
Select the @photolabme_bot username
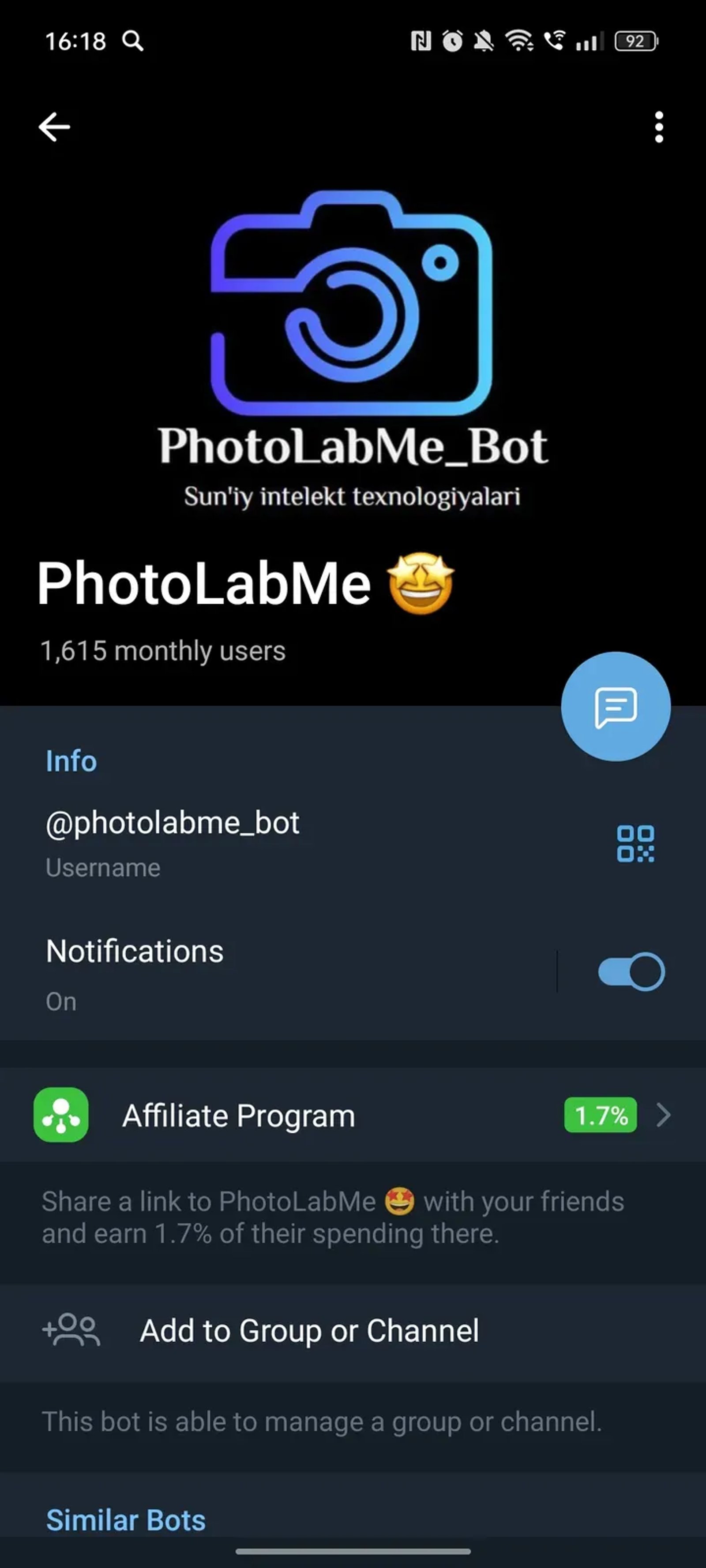[171, 822]
